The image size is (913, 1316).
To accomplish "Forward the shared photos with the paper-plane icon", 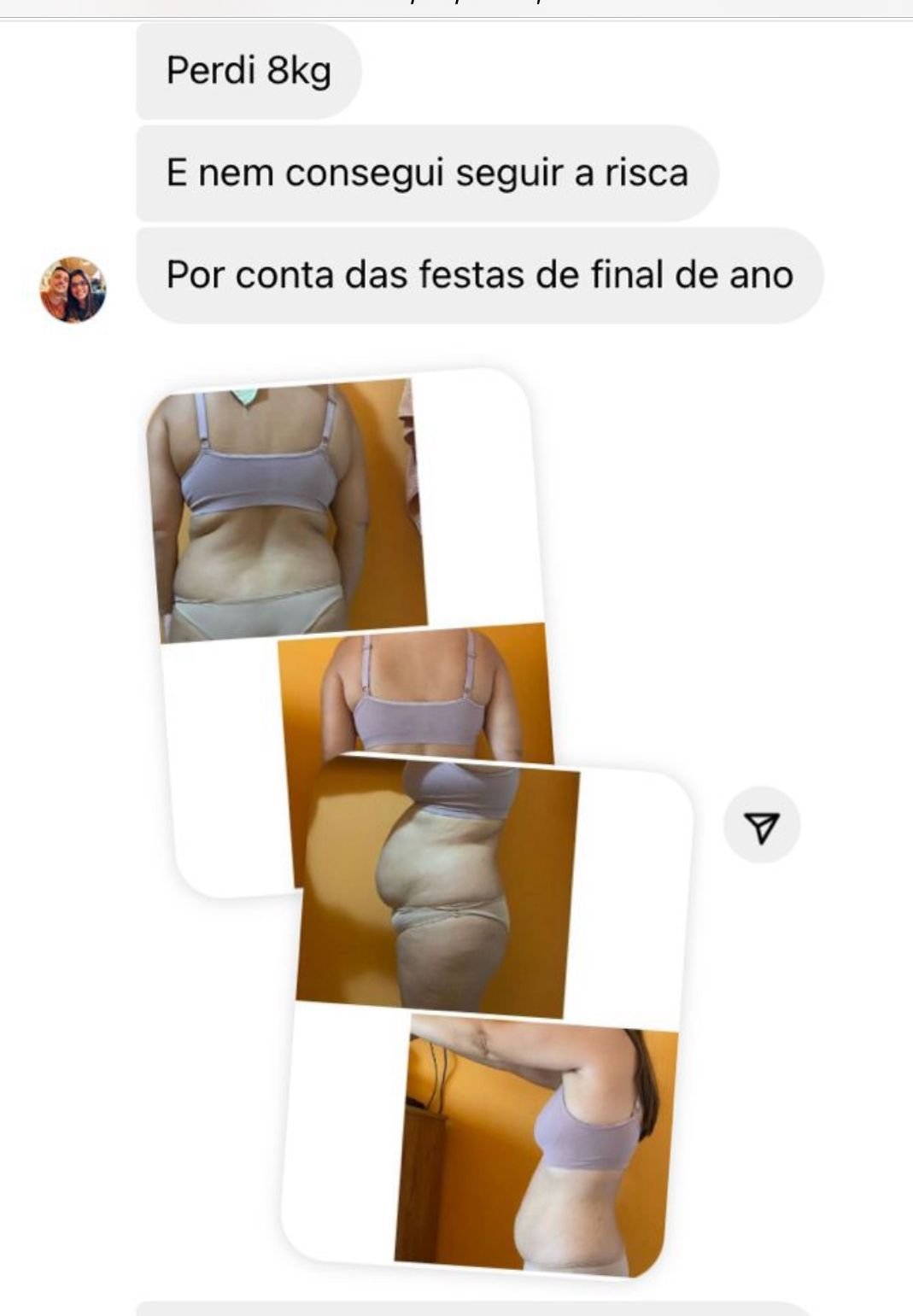I will 761,826.
